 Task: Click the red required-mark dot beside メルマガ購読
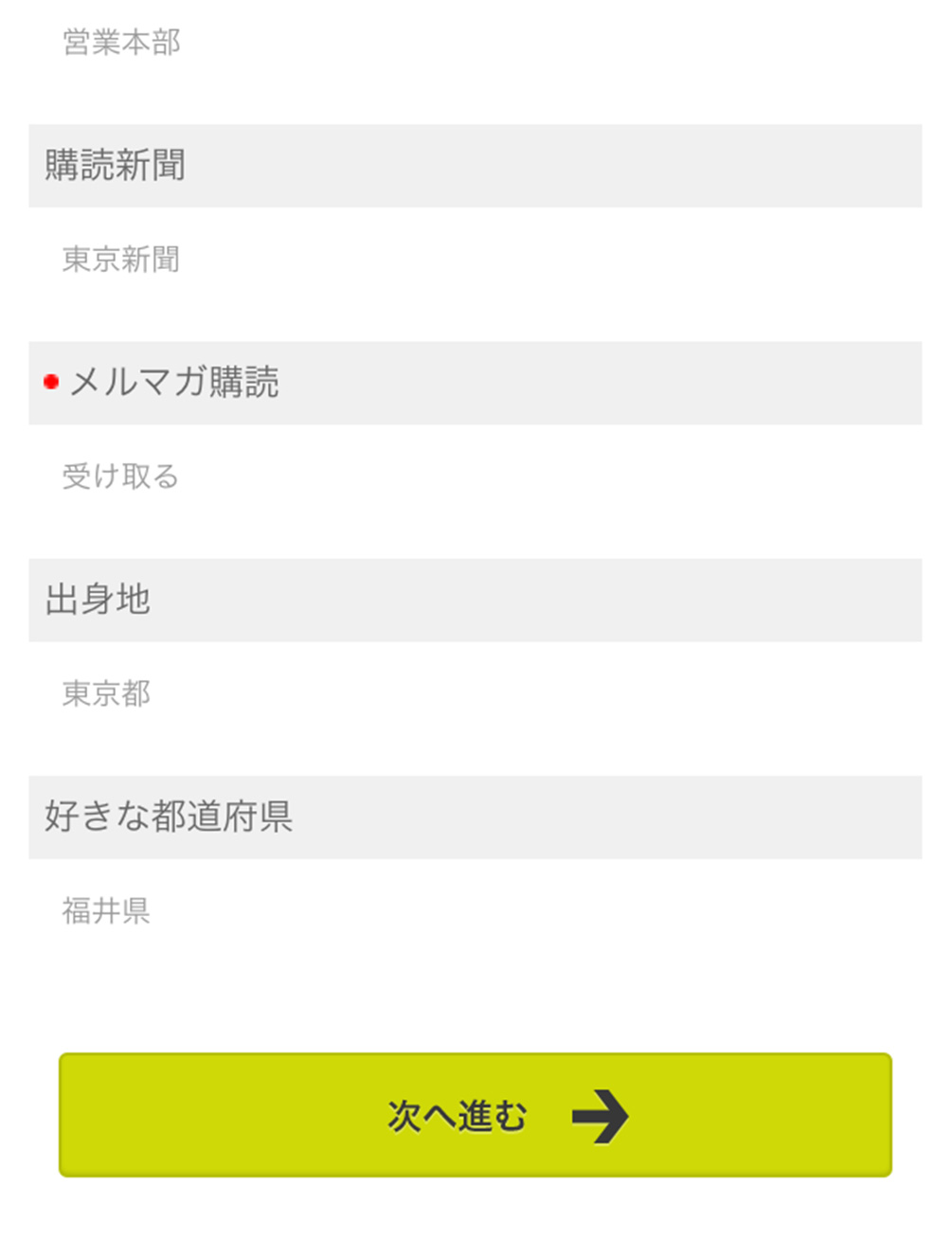coord(51,382)
